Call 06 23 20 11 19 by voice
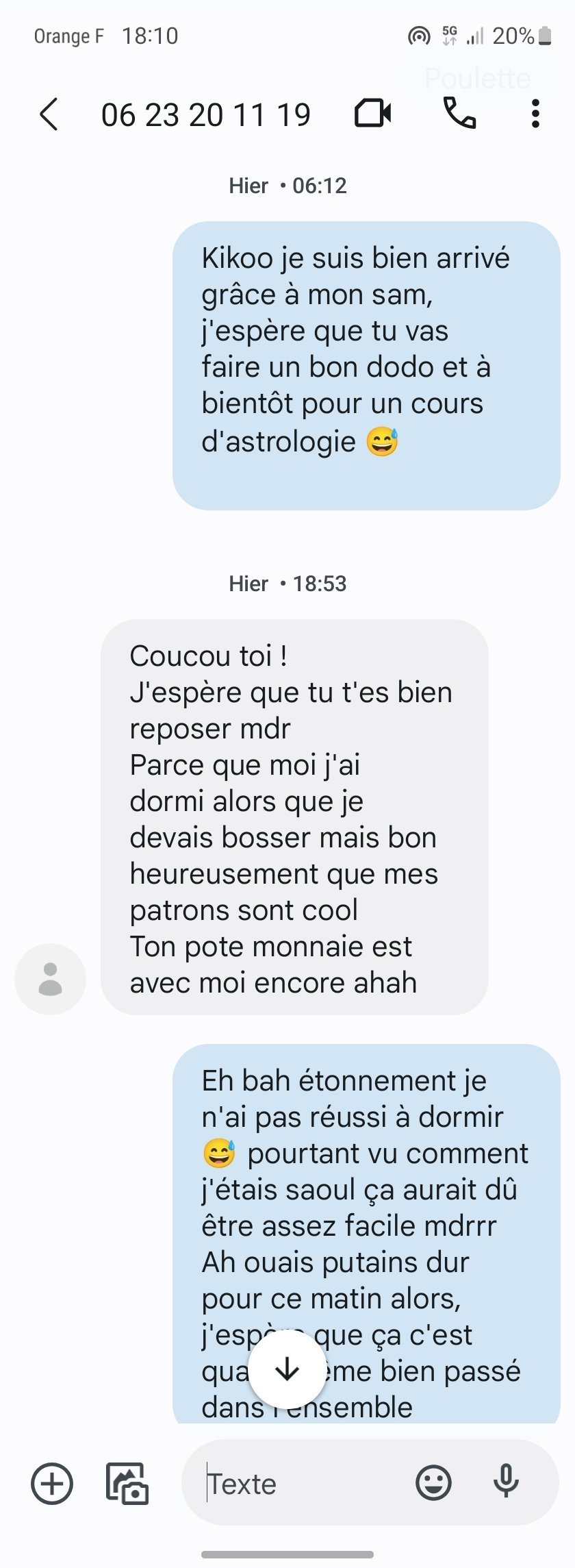 459,113
